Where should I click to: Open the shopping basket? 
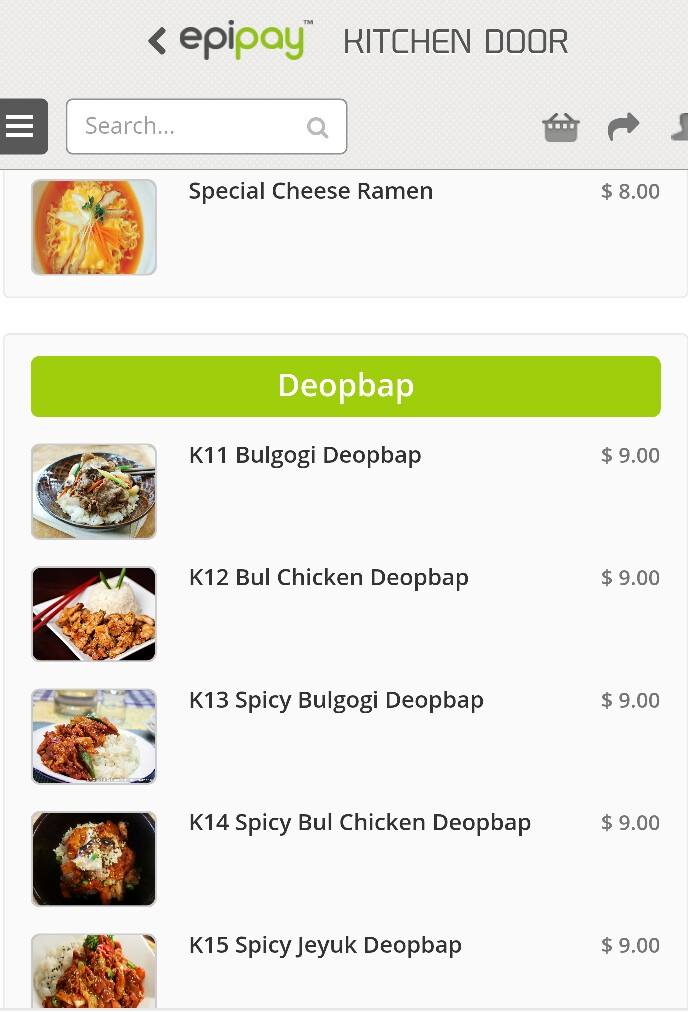[561, 127]
